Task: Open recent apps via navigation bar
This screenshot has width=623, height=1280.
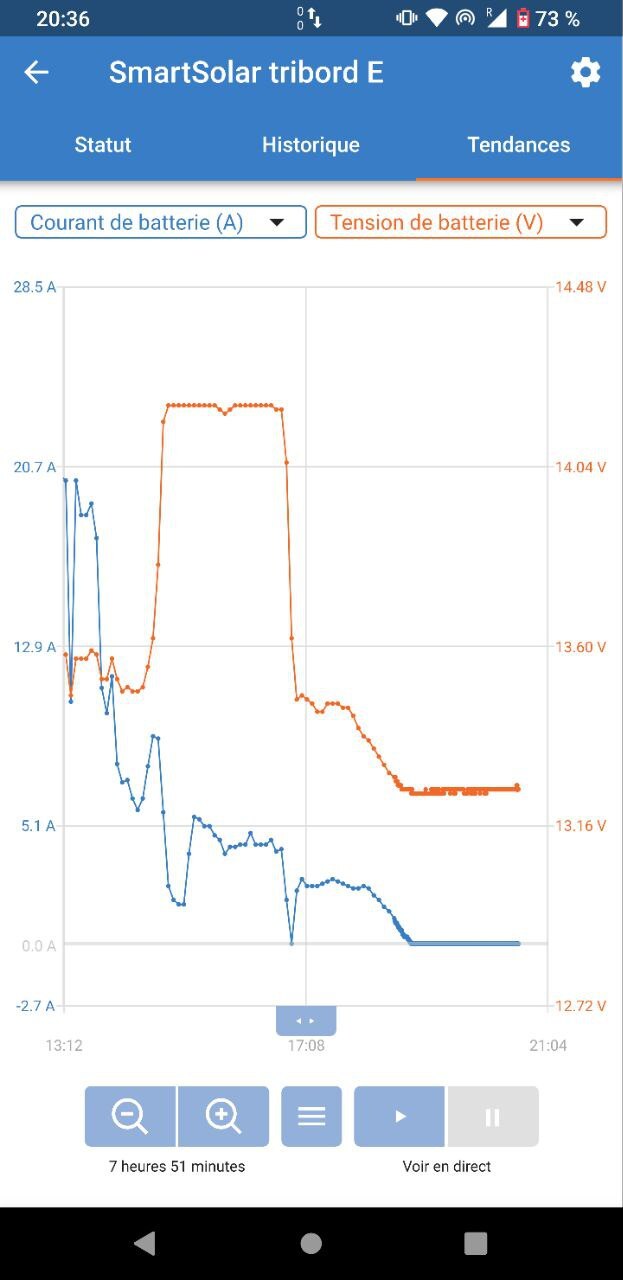Action: [x=476, y=1243]
